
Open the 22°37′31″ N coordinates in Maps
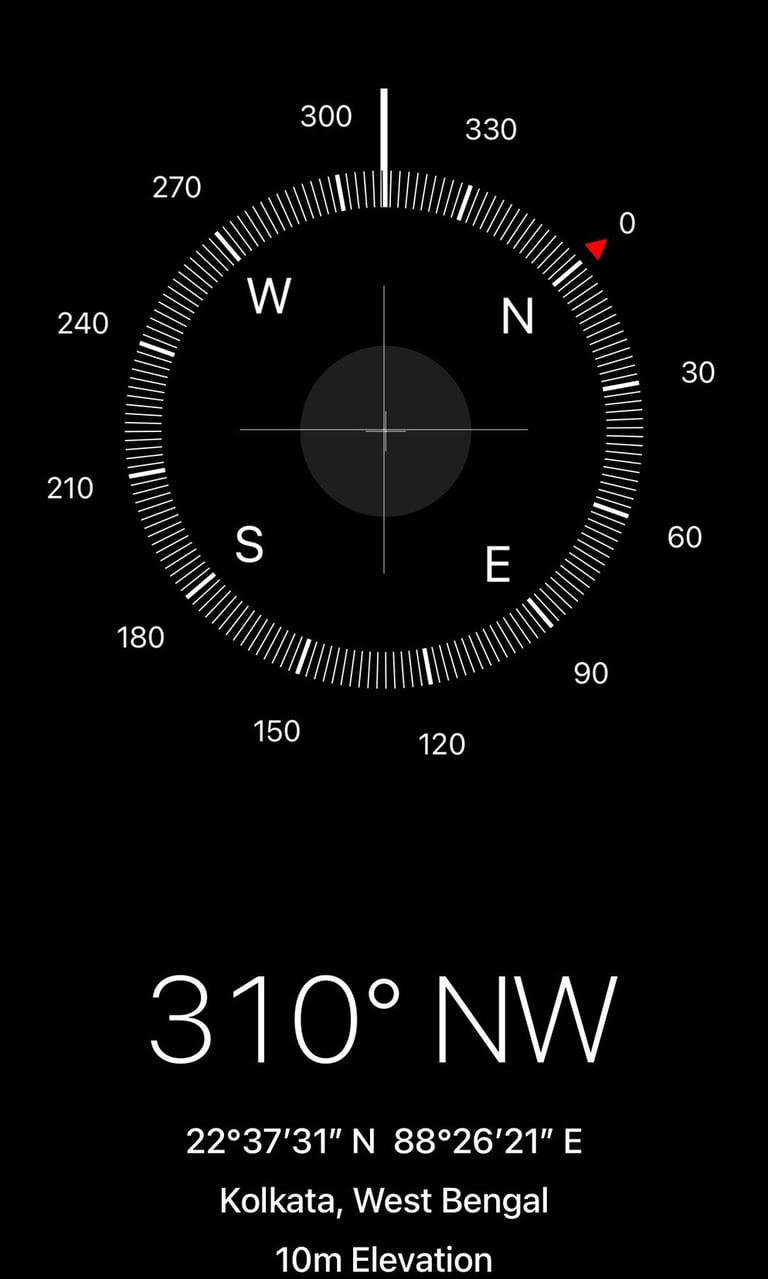click(x=384, y=1141)
